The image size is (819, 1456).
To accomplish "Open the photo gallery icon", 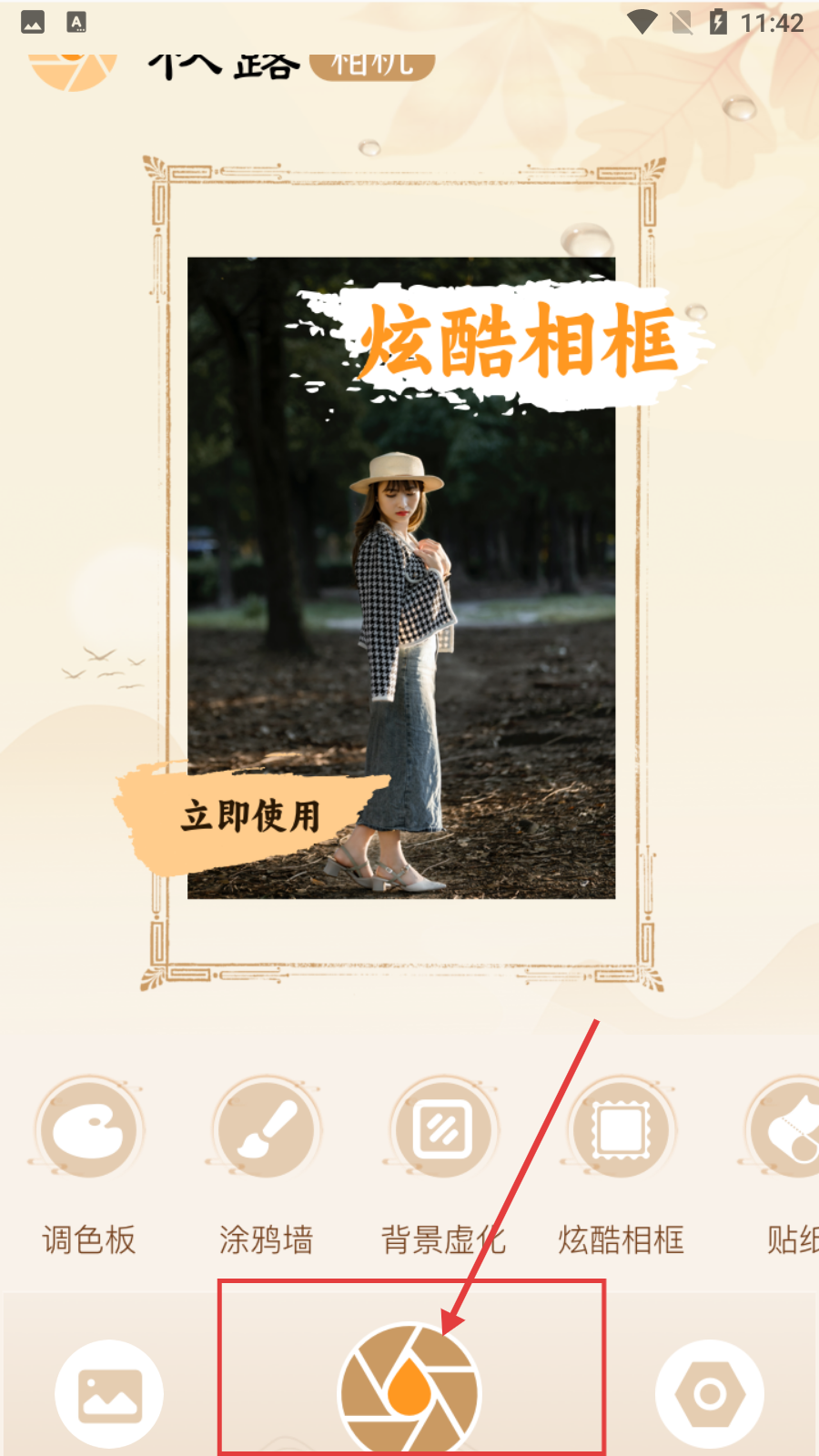I will pyautogui.click(x=109, y=1393).
